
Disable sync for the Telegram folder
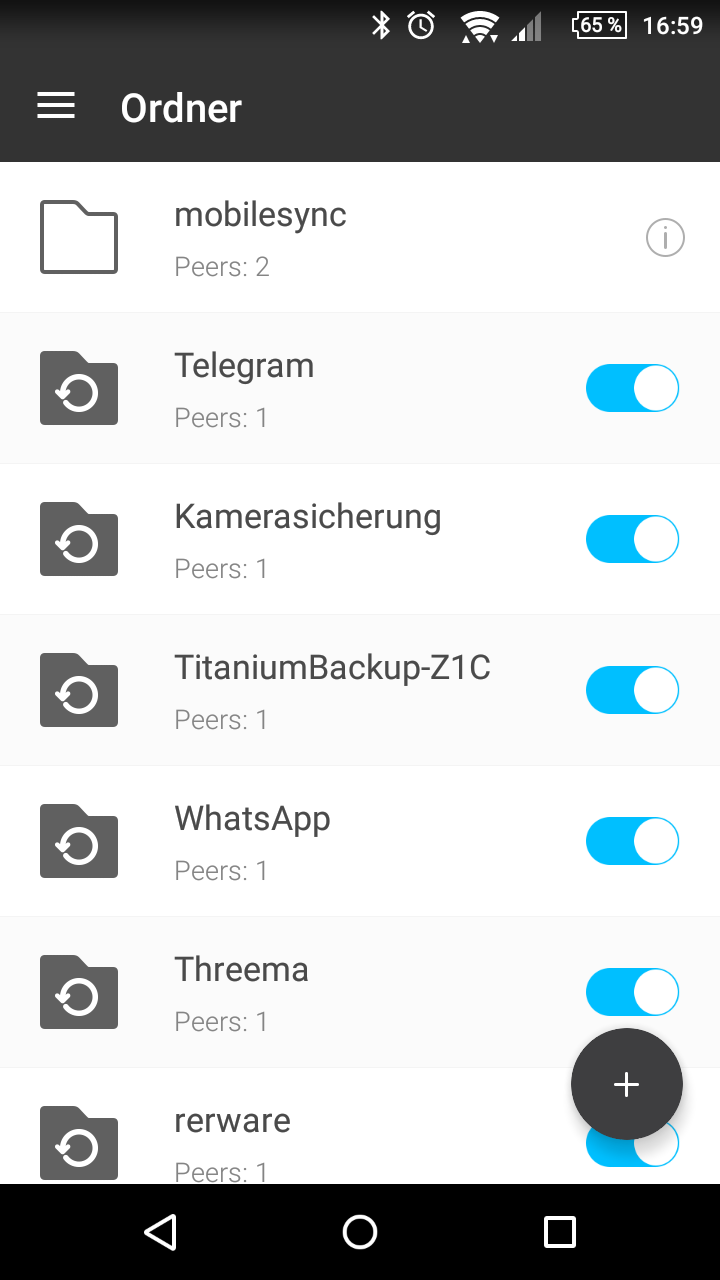point(632,388)
